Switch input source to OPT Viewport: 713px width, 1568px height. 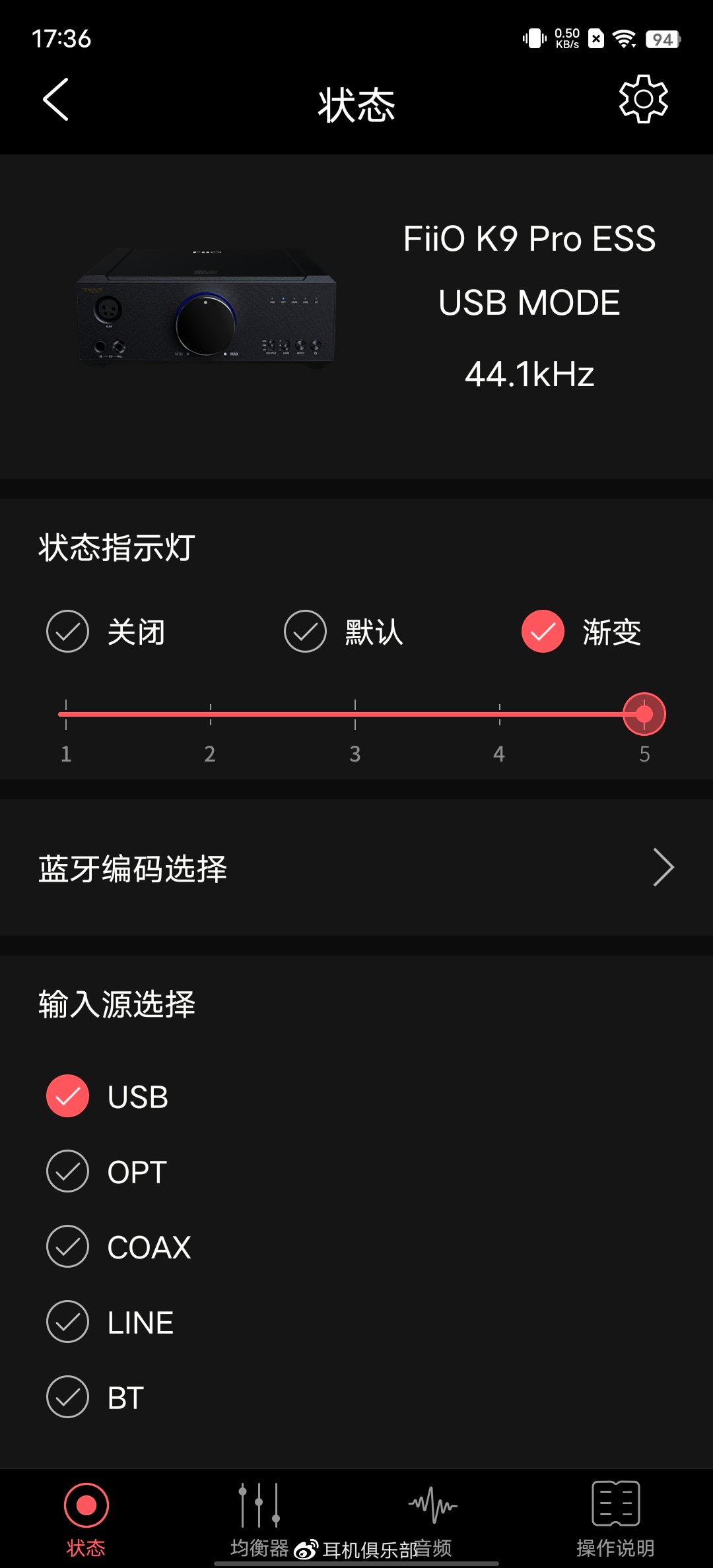[68, 1171]
